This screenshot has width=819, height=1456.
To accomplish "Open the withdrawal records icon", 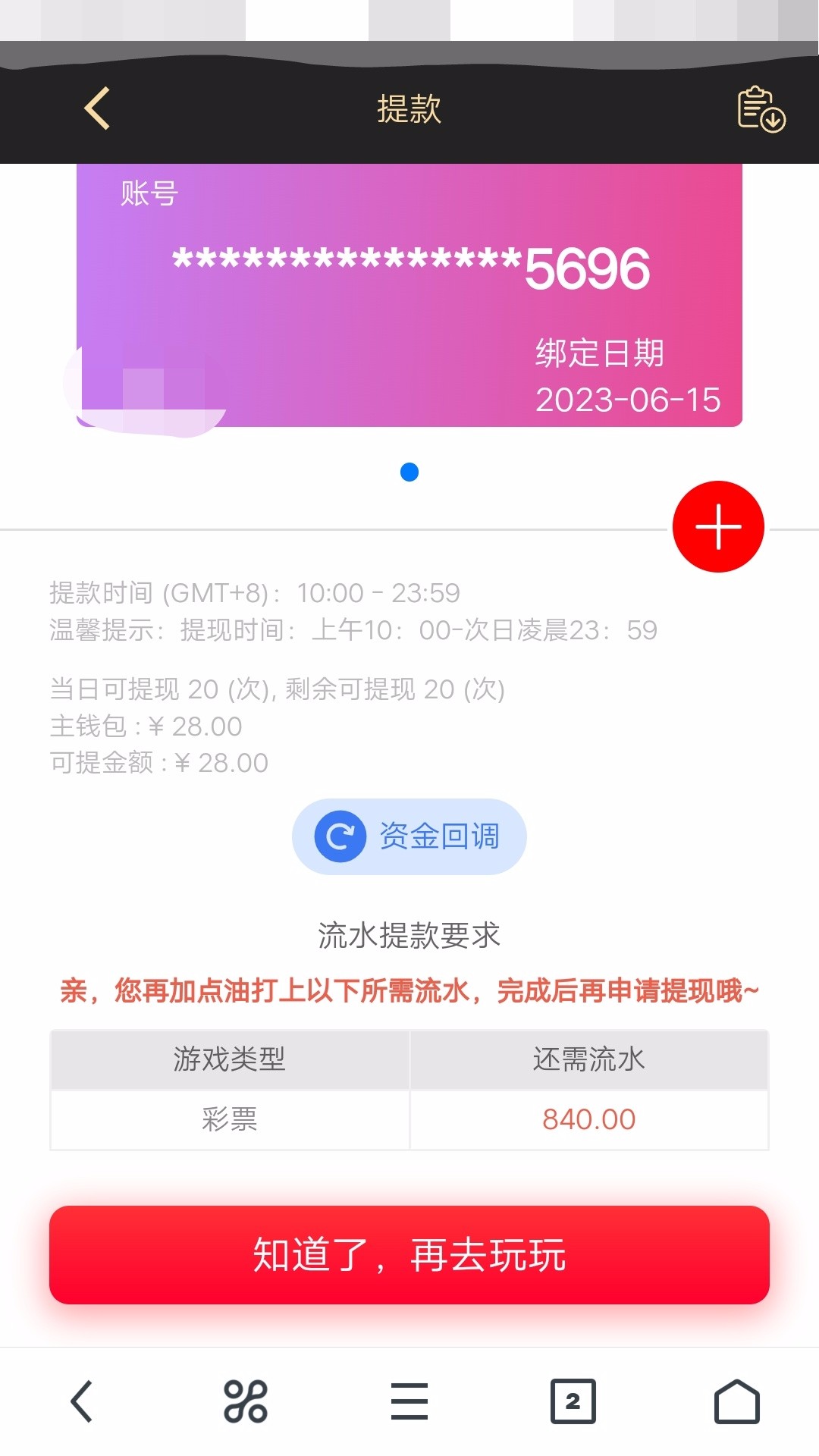I will [761, 109].
